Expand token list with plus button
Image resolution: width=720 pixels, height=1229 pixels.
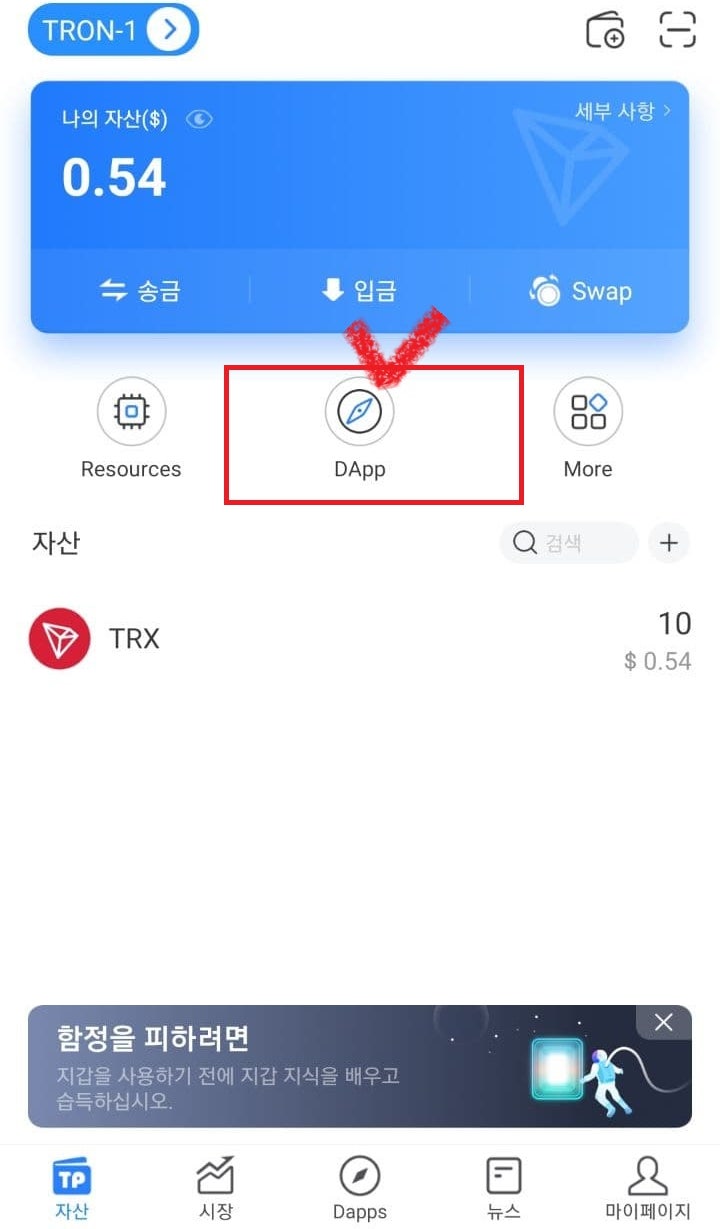[x=668, y=542]
